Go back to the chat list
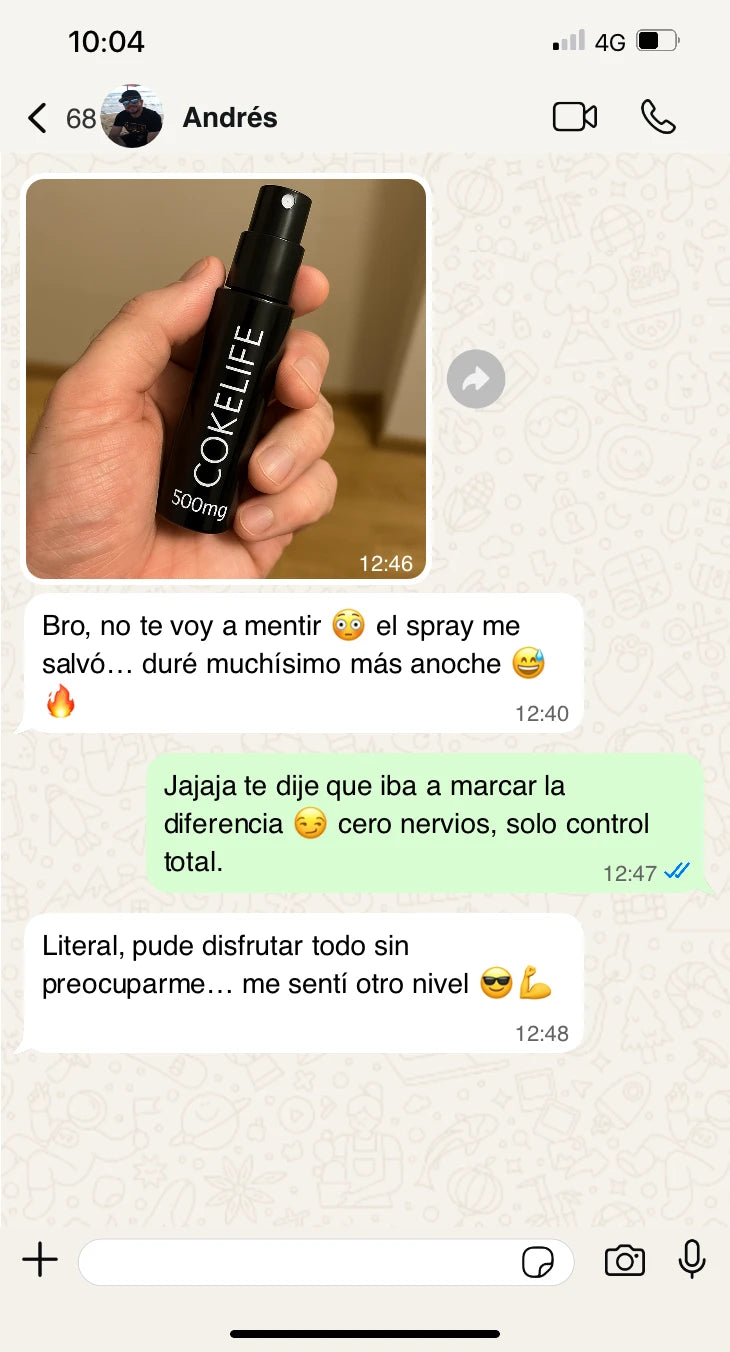Screen dimensions: 730x1352 (x=38, y=119)
